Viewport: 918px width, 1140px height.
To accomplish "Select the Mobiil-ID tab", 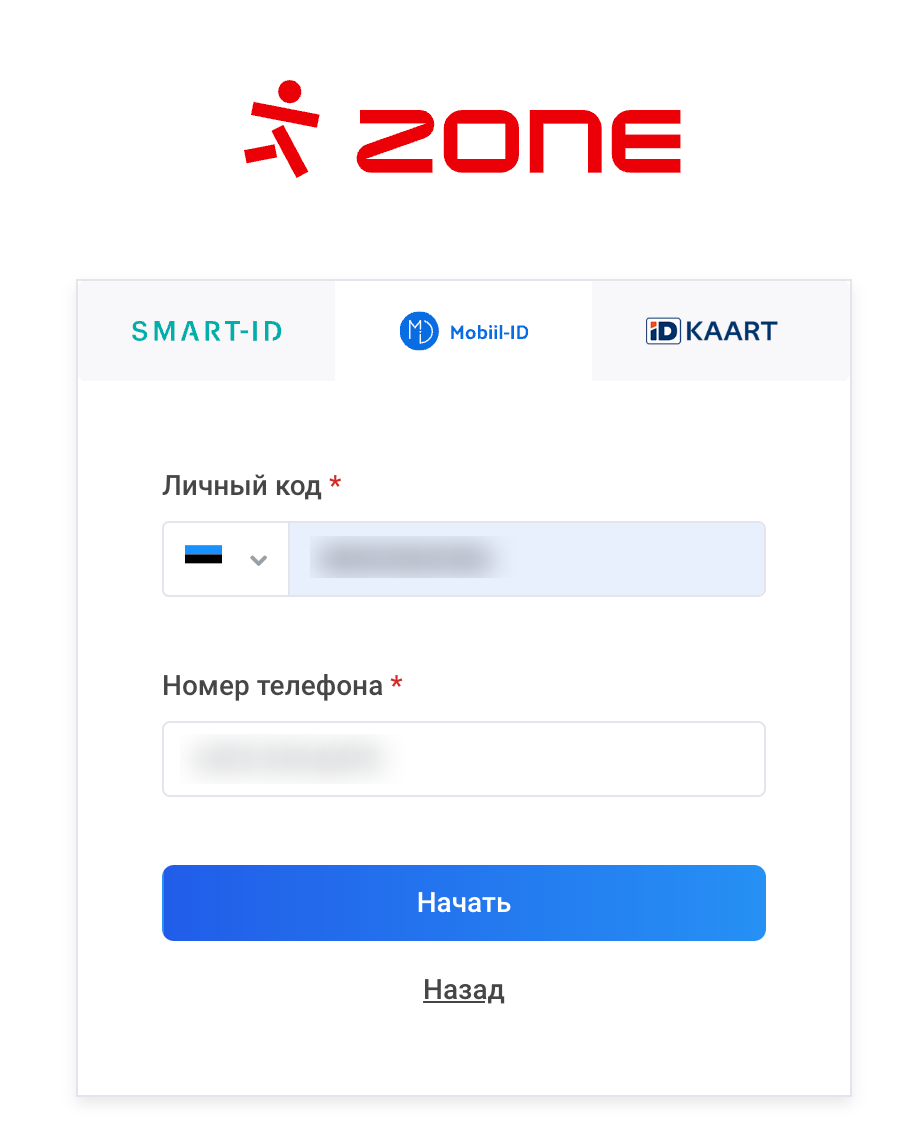I will (463, 331).
